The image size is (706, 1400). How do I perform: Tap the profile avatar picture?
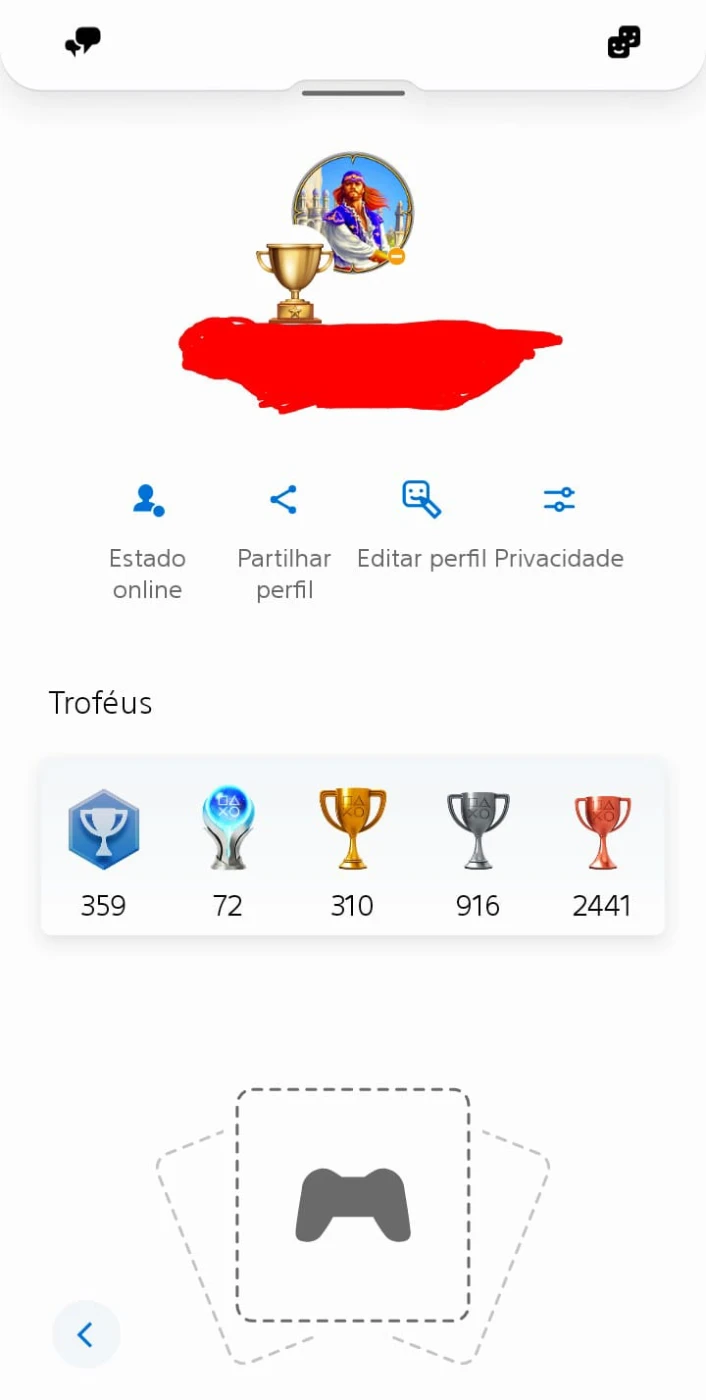coord(353,212)
